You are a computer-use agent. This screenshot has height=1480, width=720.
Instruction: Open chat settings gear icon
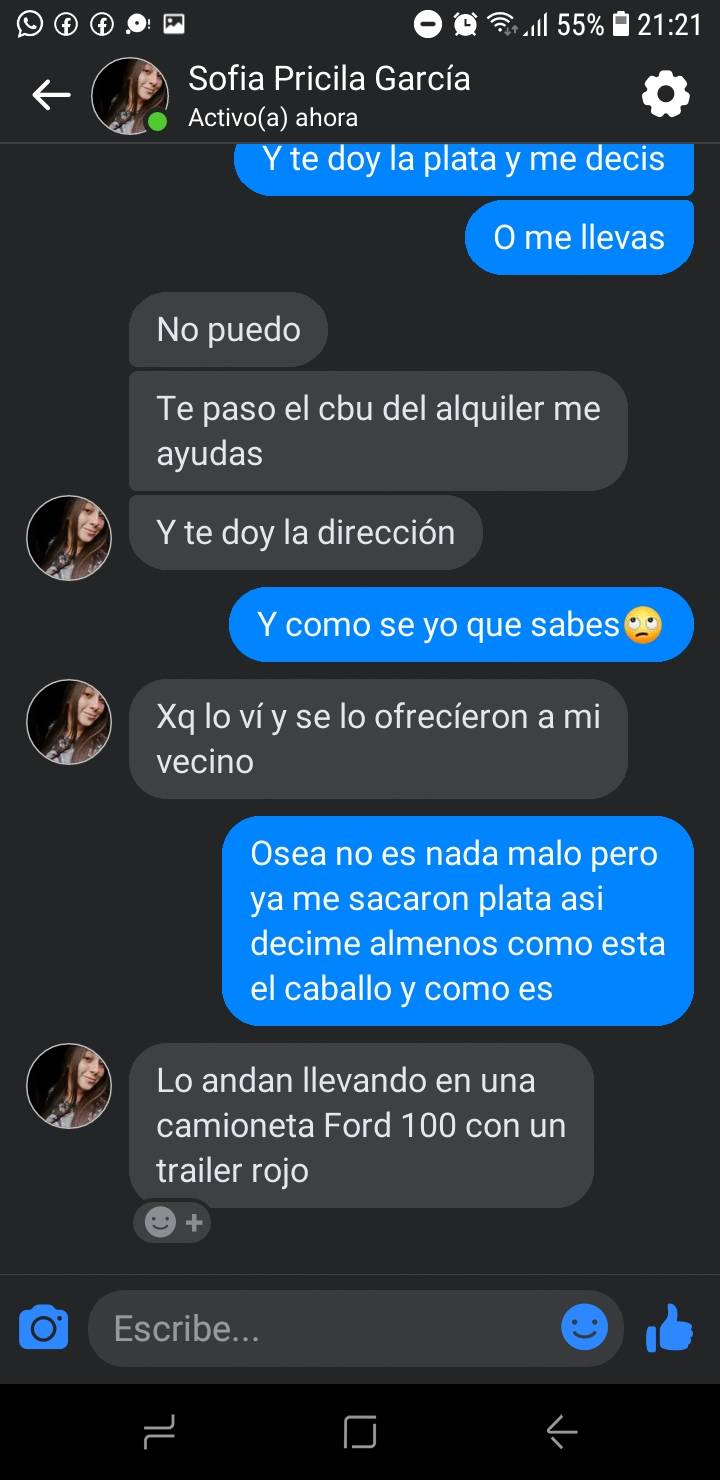click(666, 96)
